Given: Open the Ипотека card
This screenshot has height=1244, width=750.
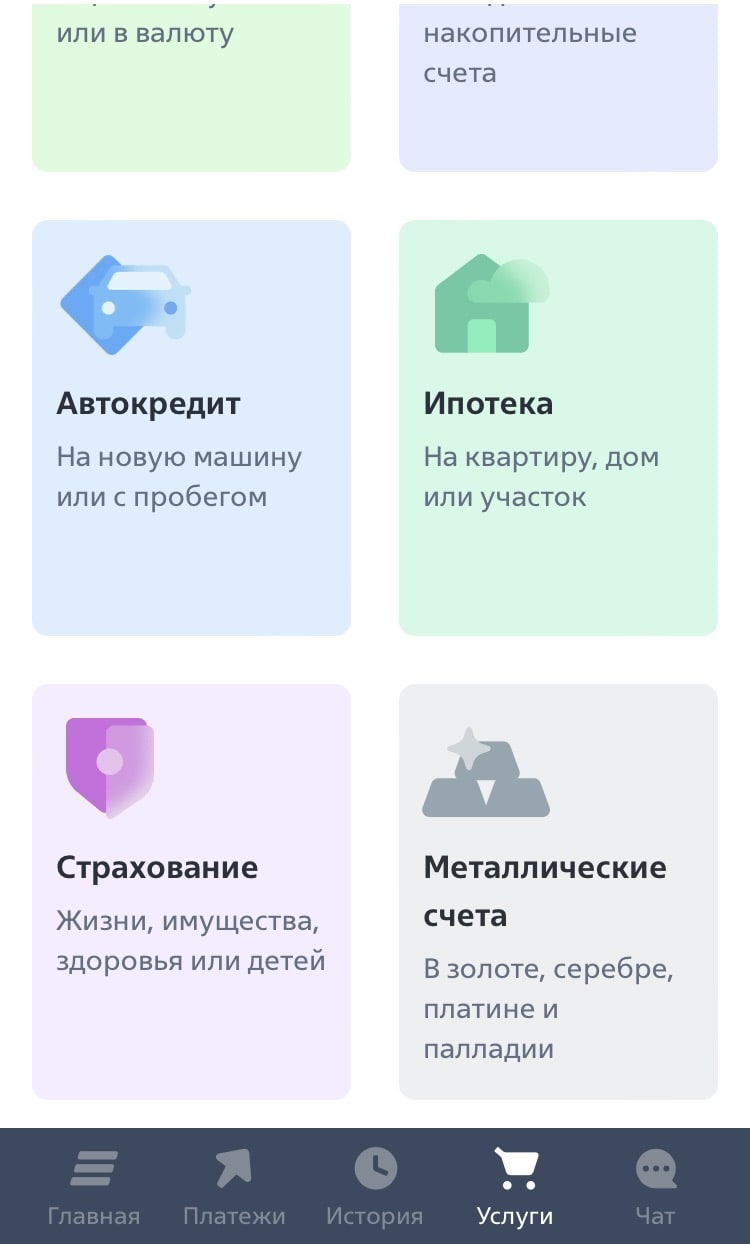Looking at the screenshot, I should (558, 428).
